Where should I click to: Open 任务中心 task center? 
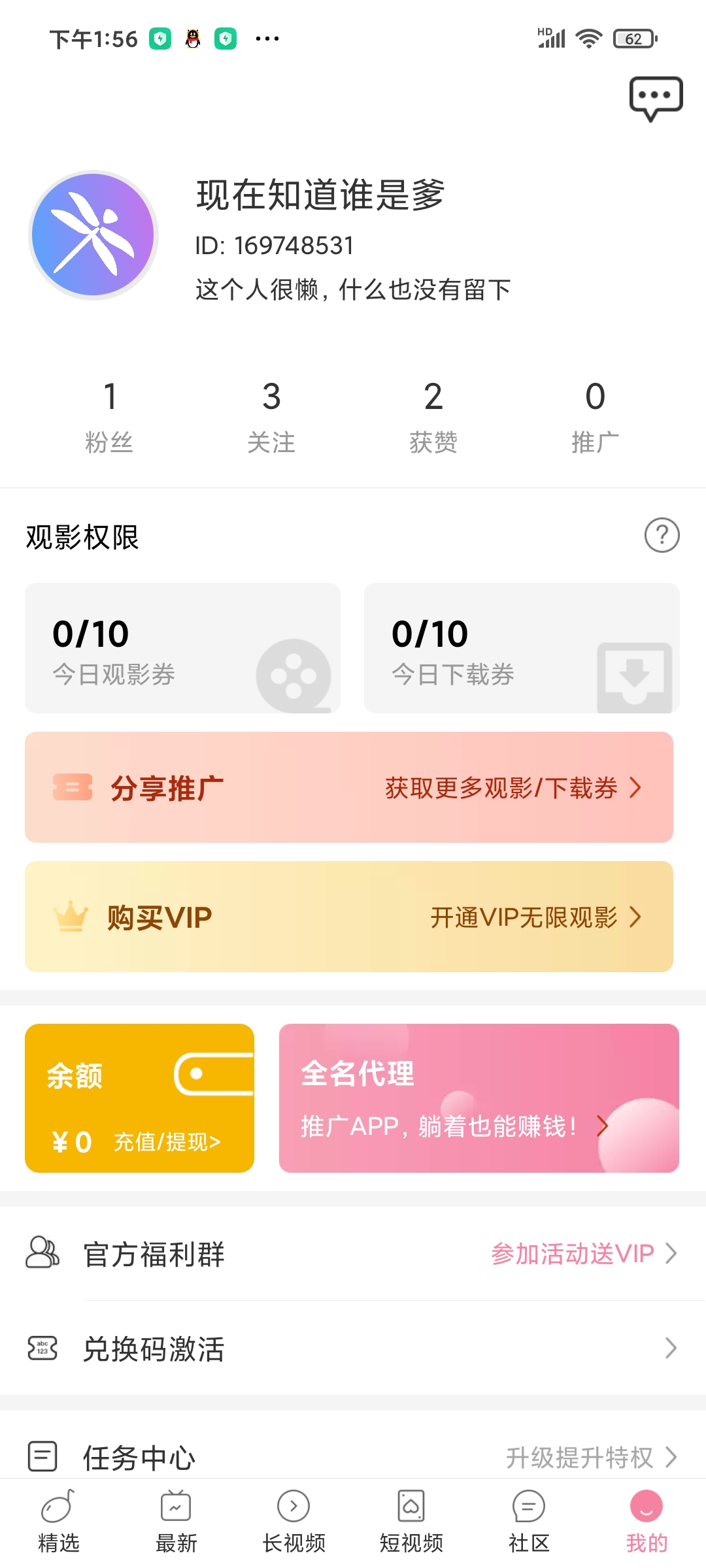(353, 1457)
